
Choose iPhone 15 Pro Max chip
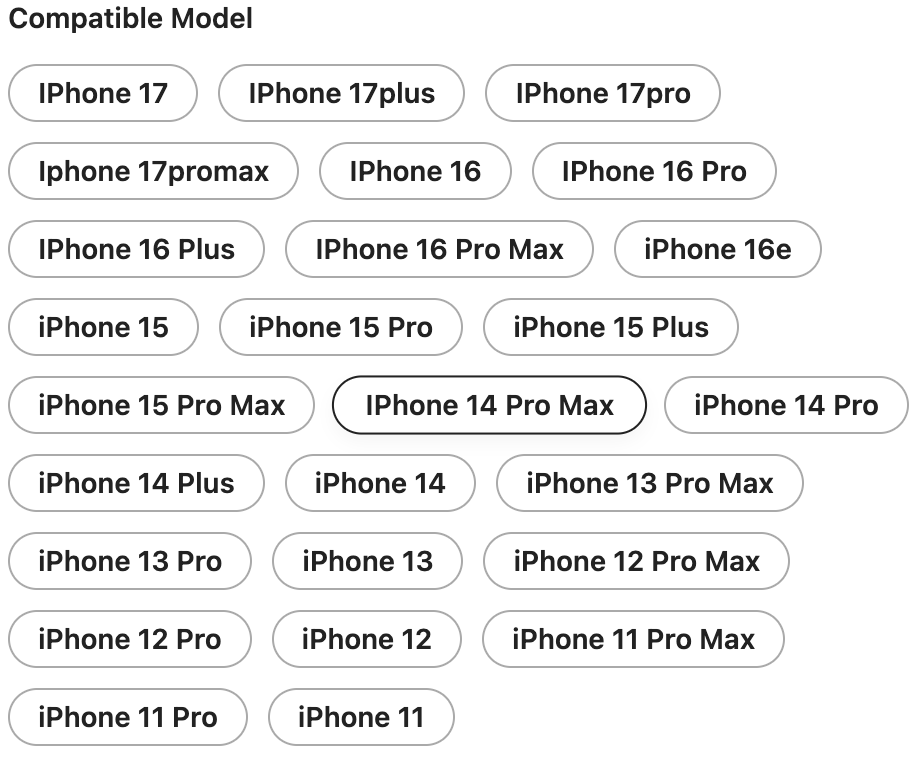[161, 406]
